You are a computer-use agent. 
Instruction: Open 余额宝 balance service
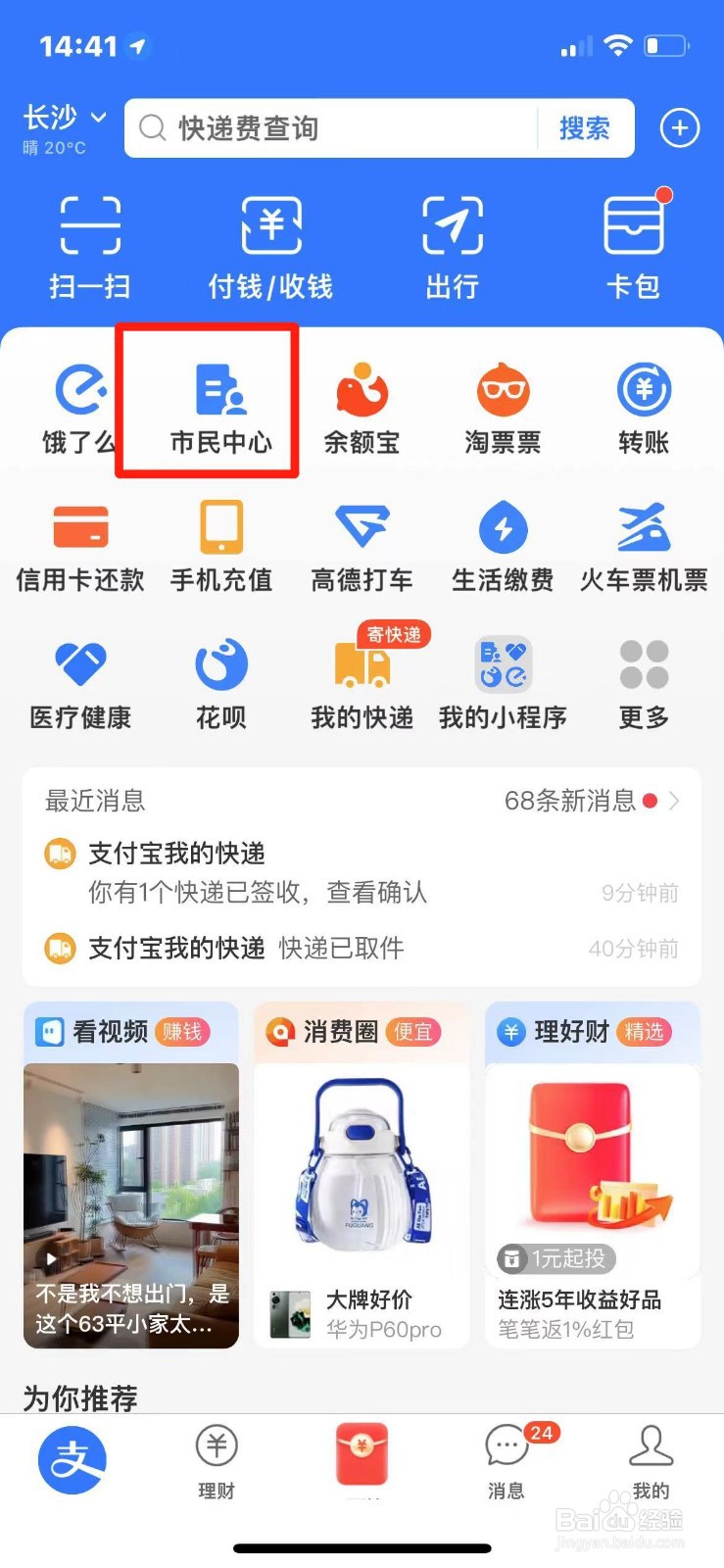[x=361, y=402]
